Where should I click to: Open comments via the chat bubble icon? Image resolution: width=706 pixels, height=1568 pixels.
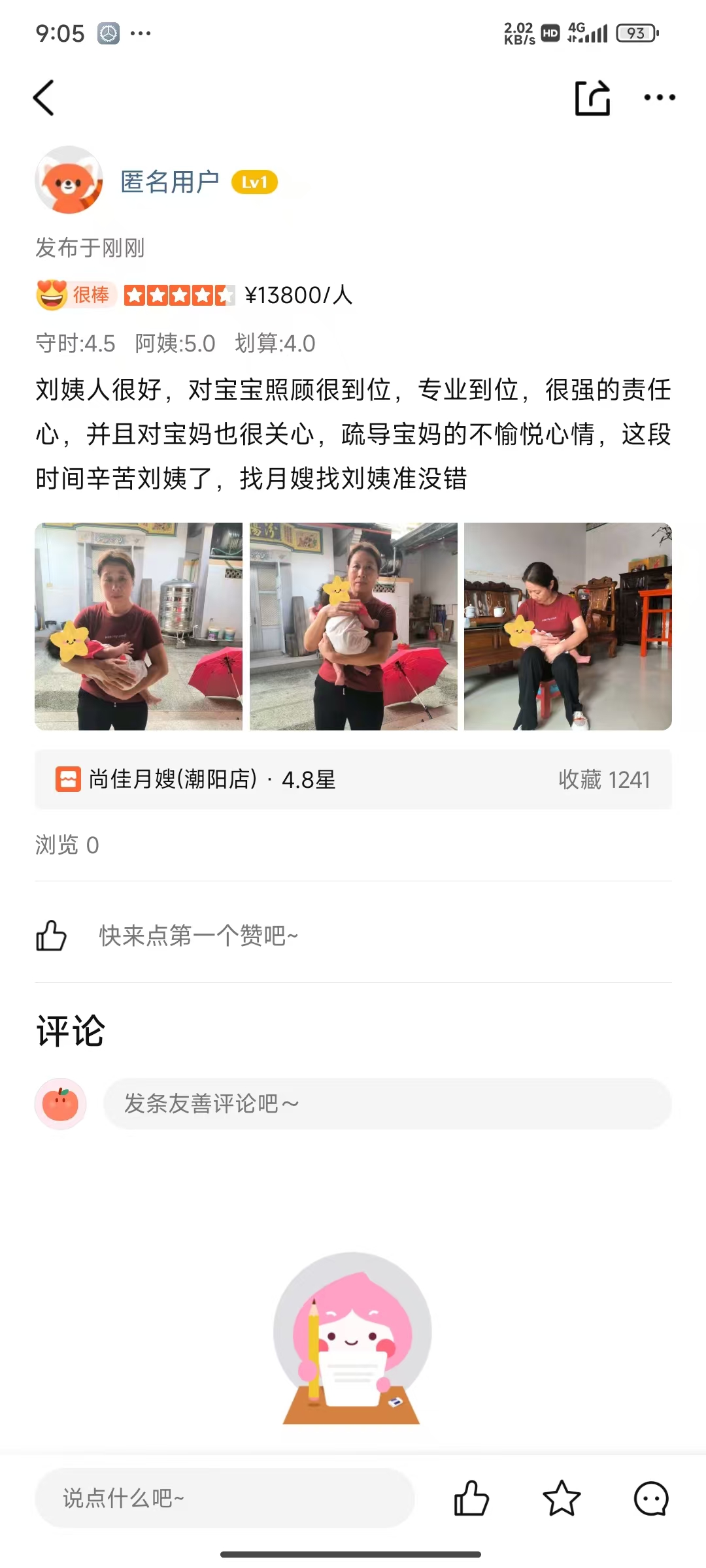click(651, 1498)
